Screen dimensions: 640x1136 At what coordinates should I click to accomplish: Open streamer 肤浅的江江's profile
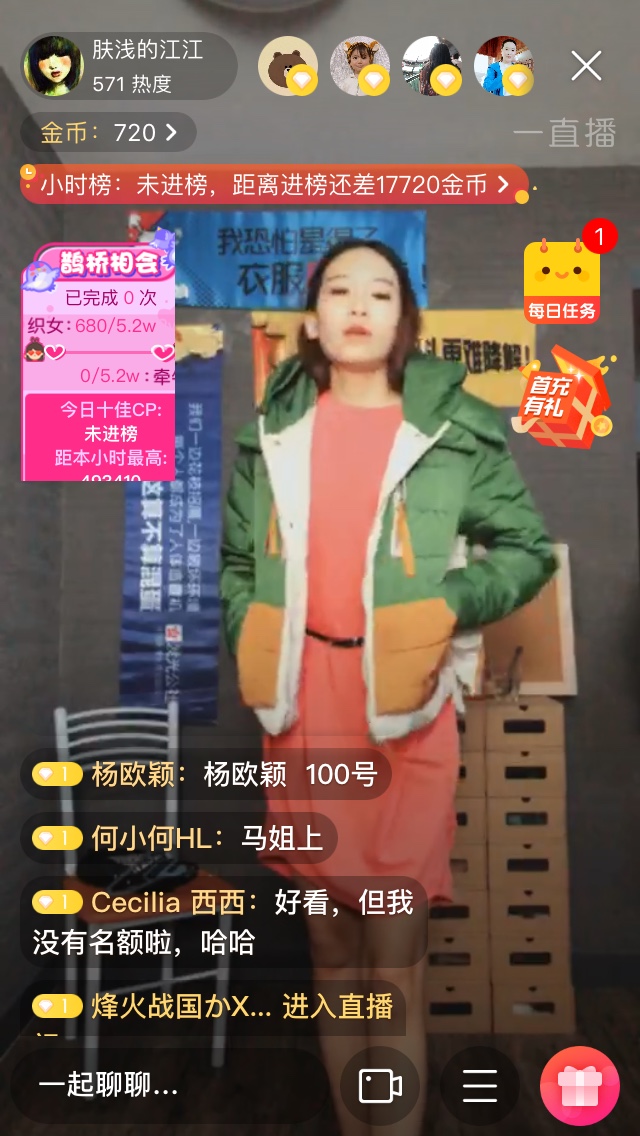point(54,65)
